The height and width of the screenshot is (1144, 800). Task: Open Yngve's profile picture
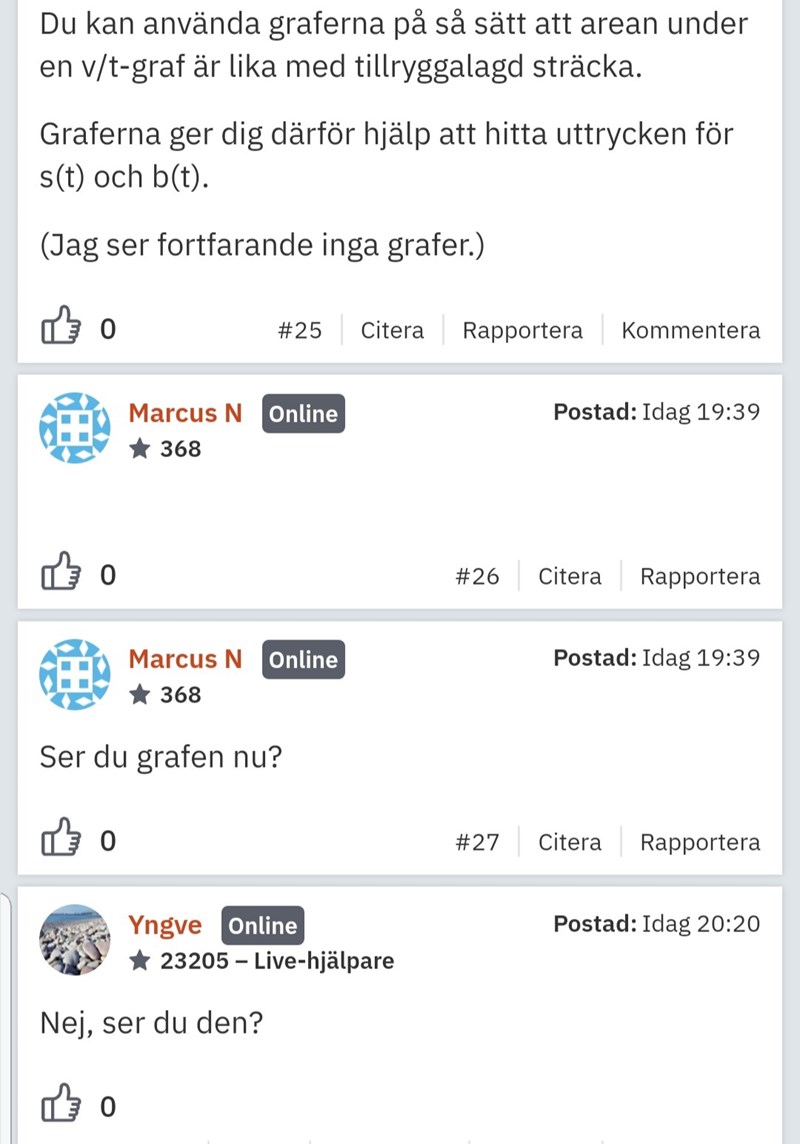(x=74, y=940)
